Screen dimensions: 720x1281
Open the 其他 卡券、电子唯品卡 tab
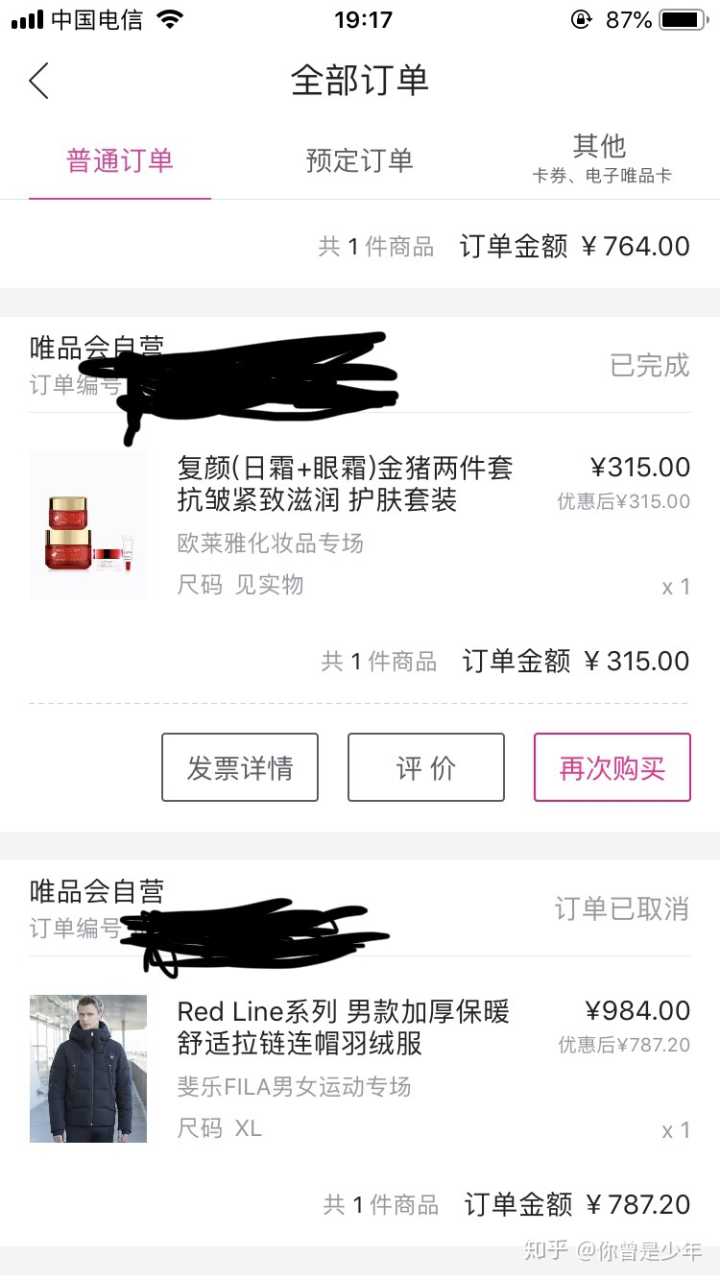600,159
